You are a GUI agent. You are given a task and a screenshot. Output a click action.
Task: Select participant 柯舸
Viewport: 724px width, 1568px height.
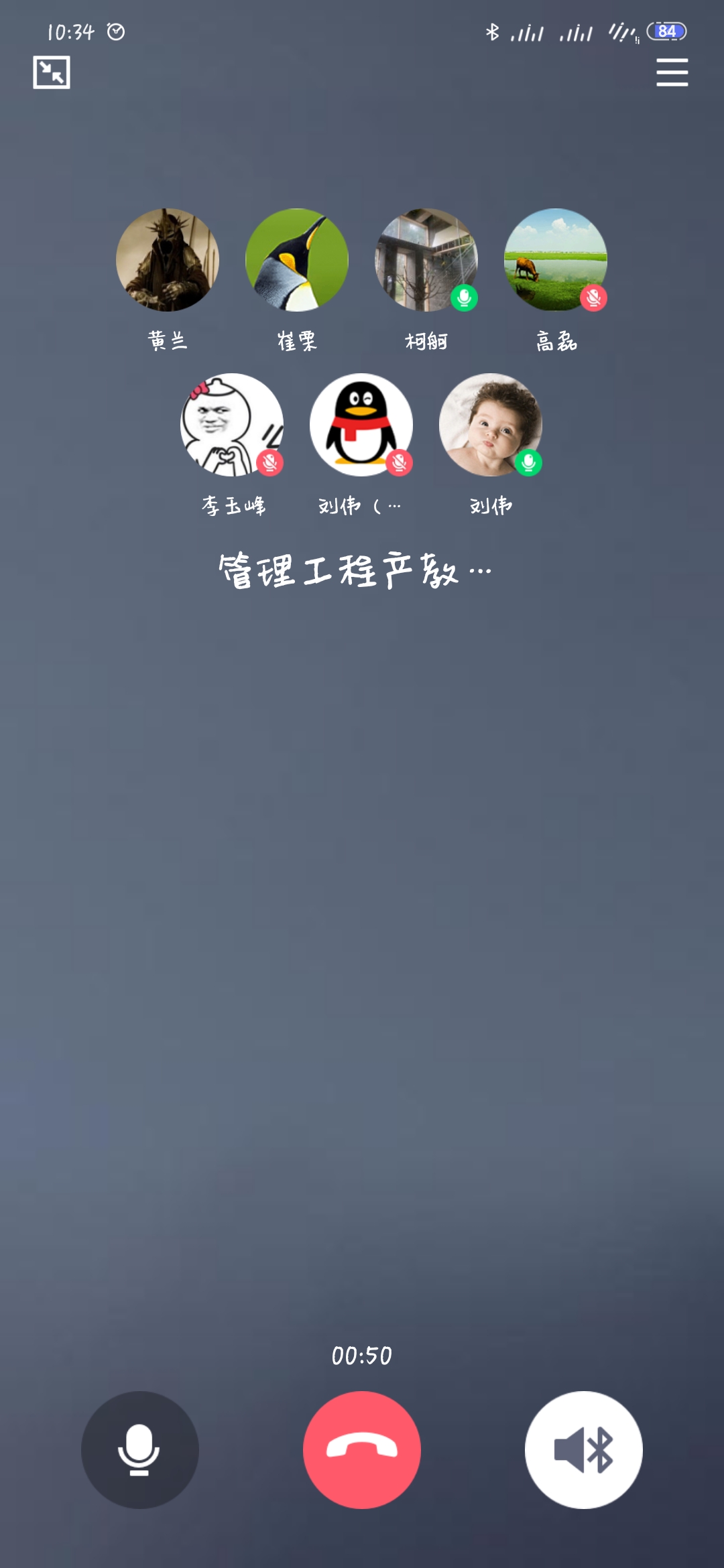point(426,260)
